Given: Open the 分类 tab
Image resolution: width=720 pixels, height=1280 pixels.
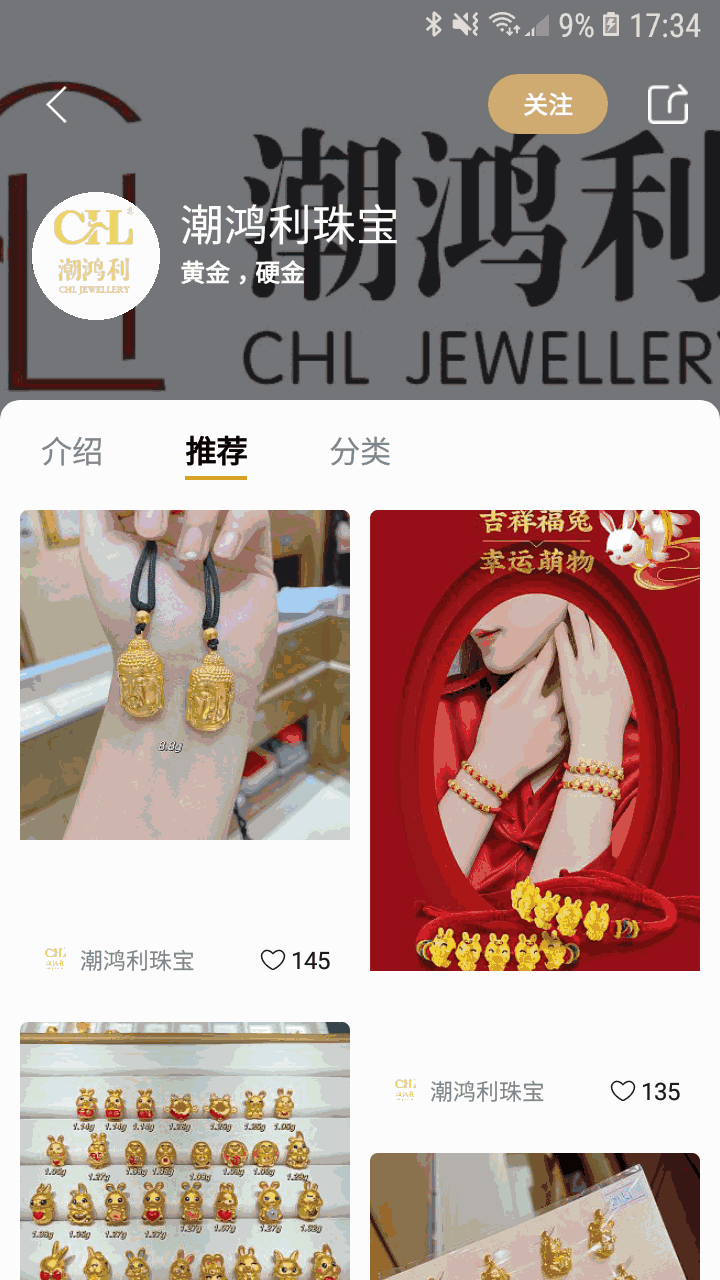Looking at the screenshot, I should pos(360,452).
